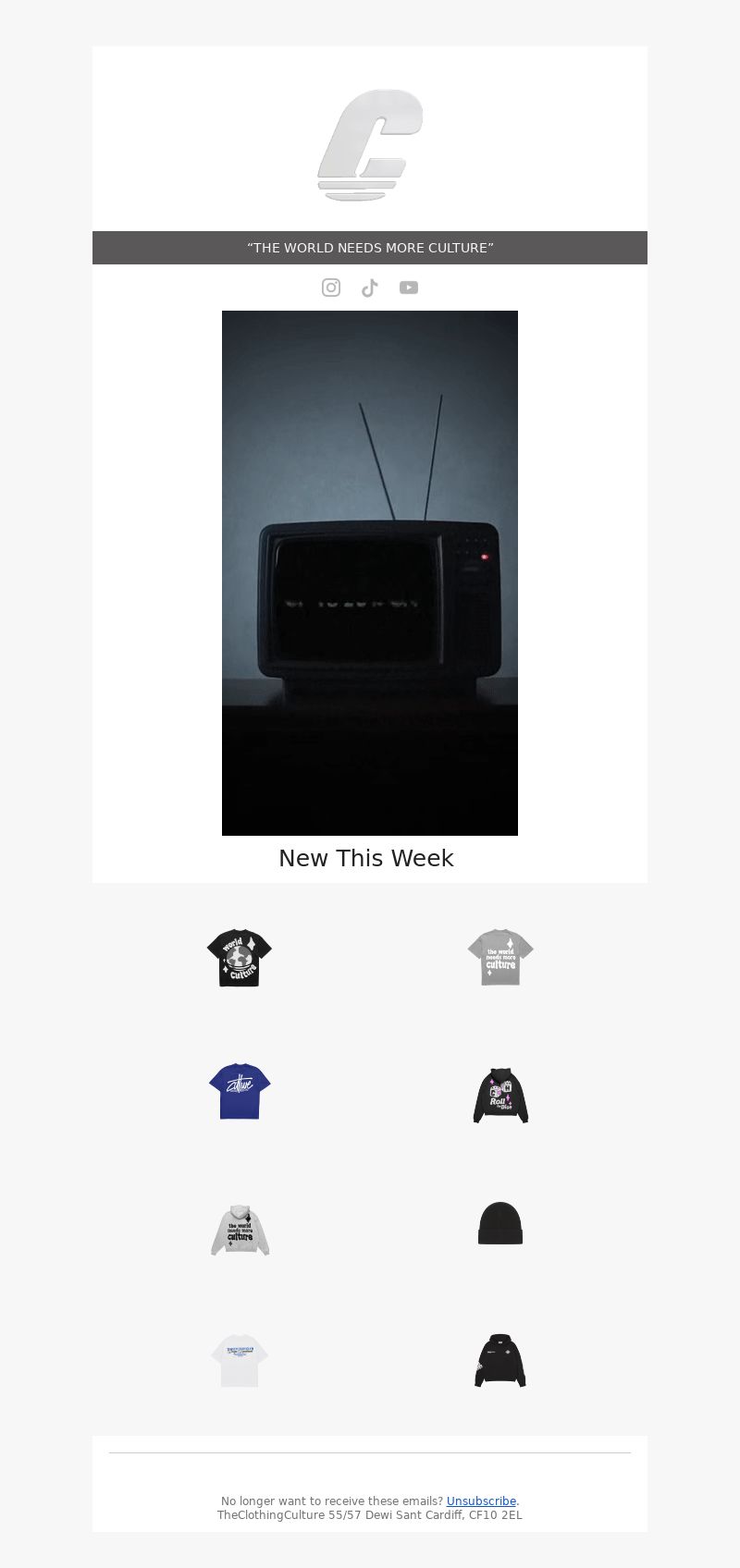
Task: View the black hoodie with sleeve print
Action: [500, 1361]
